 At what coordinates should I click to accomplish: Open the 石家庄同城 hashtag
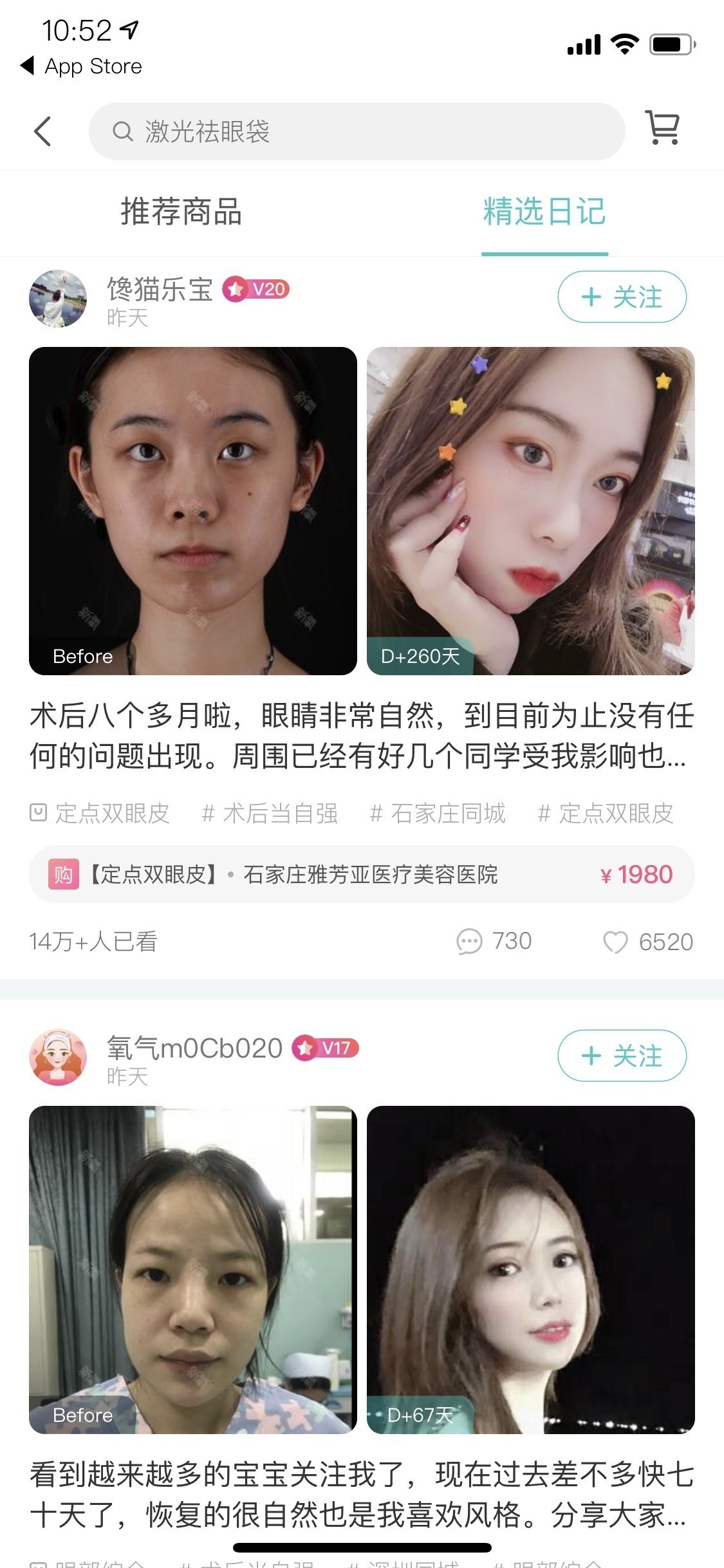[438, 814]
